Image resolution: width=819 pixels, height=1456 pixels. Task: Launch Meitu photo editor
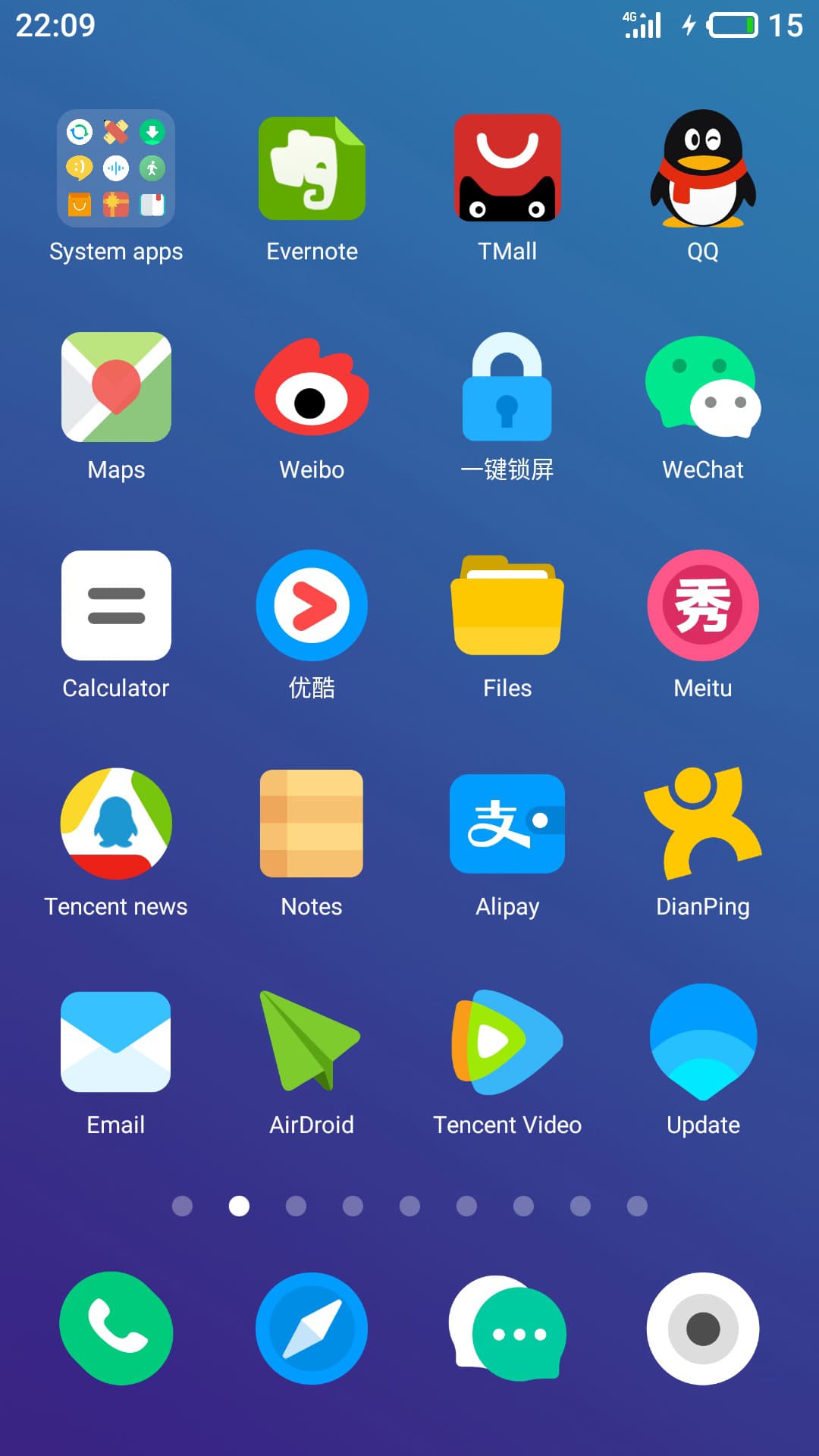point(703,605)
